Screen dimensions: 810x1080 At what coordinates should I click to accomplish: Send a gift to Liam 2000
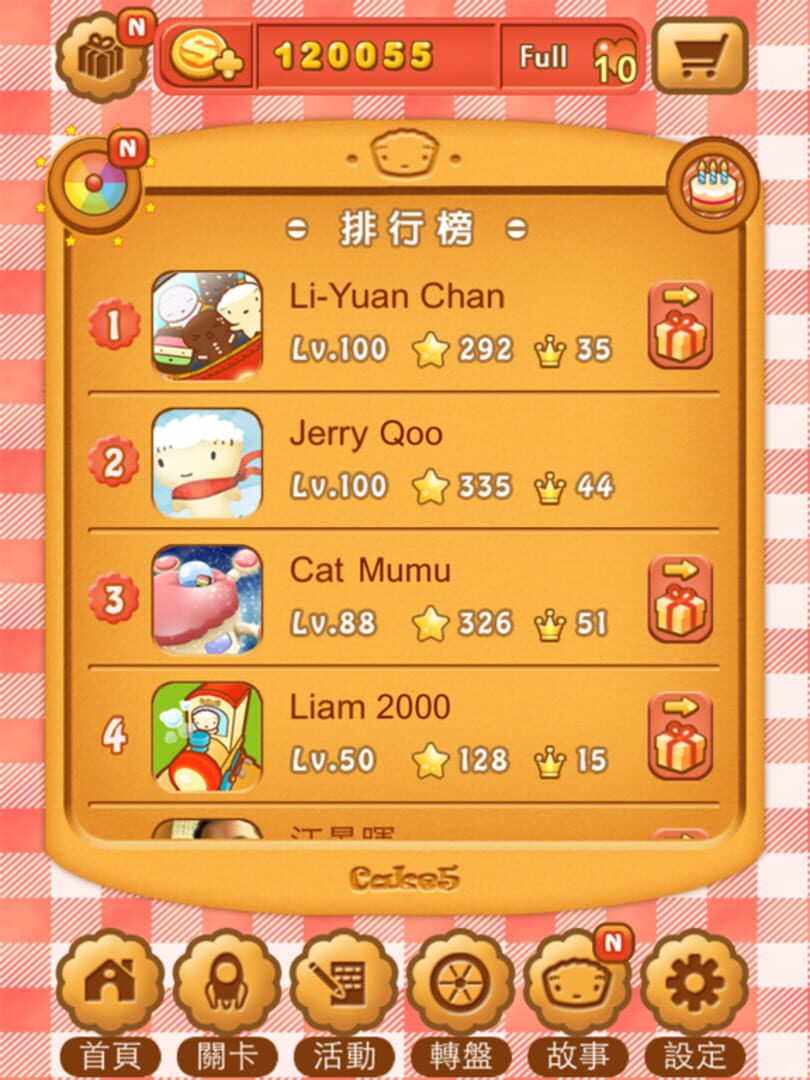click(x=680, y=735)
